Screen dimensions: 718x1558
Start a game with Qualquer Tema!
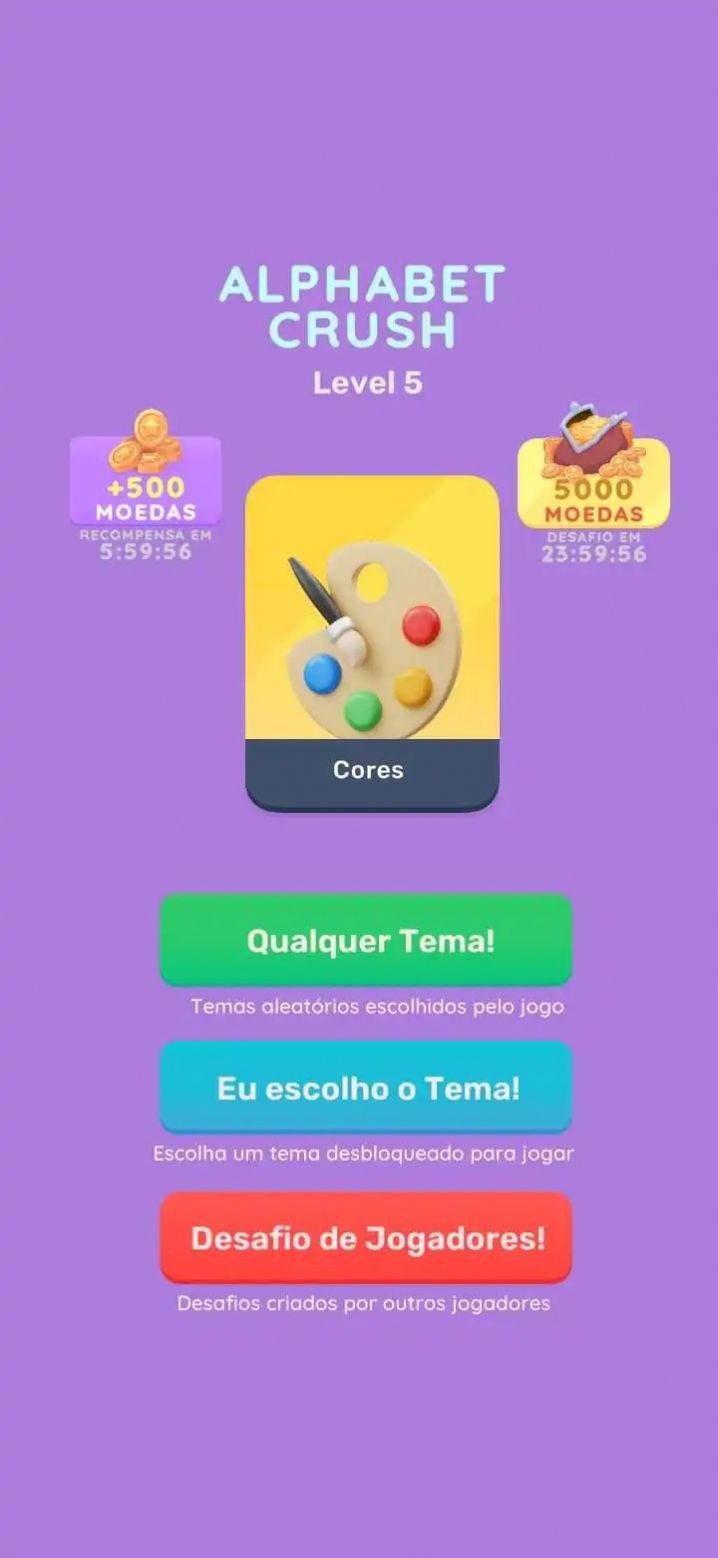tap(366, 940)
